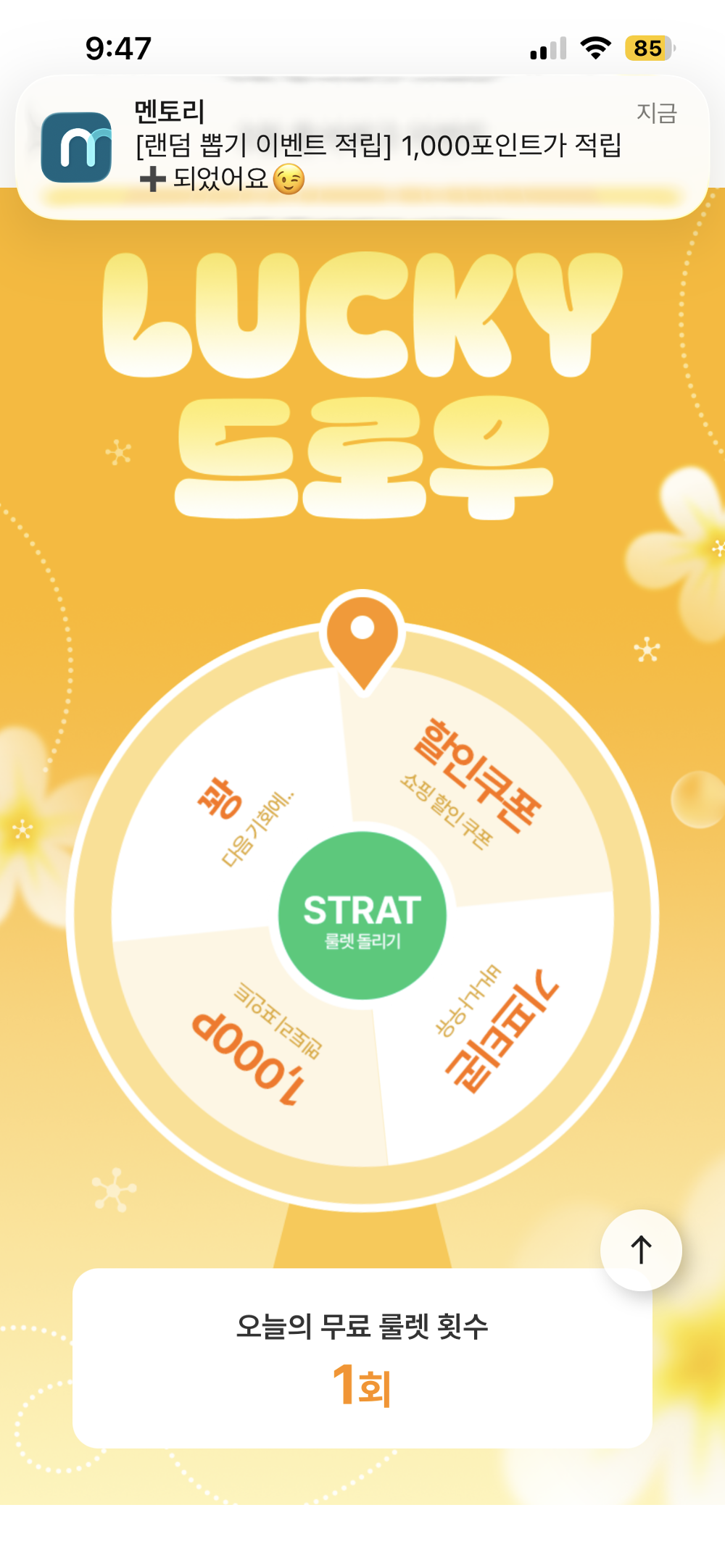725x1568 pixels.
Task: Tap the green STRAT roulette spin button
Action: point(362,916)
